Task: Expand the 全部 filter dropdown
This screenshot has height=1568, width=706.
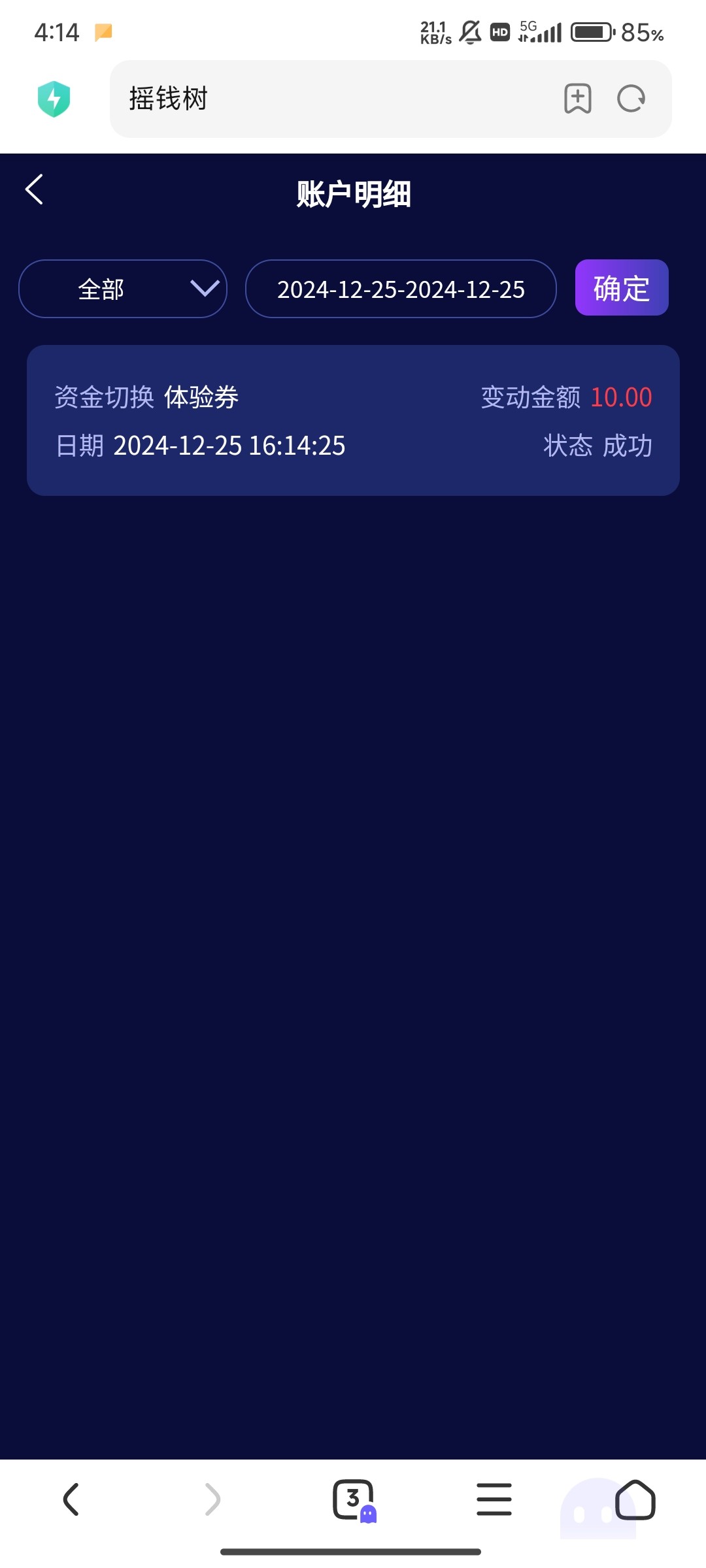Action: tap(123, 289)
